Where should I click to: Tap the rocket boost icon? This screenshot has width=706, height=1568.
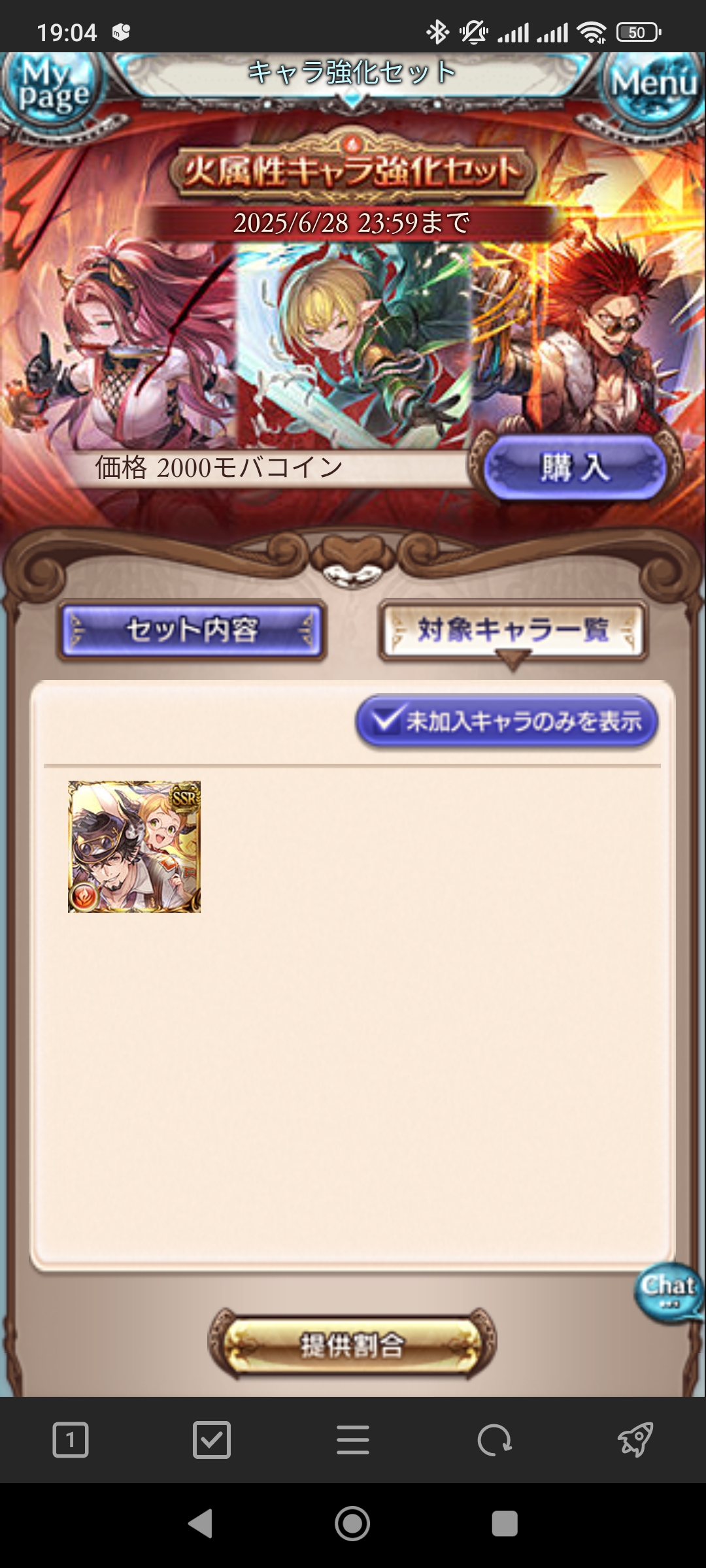635,1440
